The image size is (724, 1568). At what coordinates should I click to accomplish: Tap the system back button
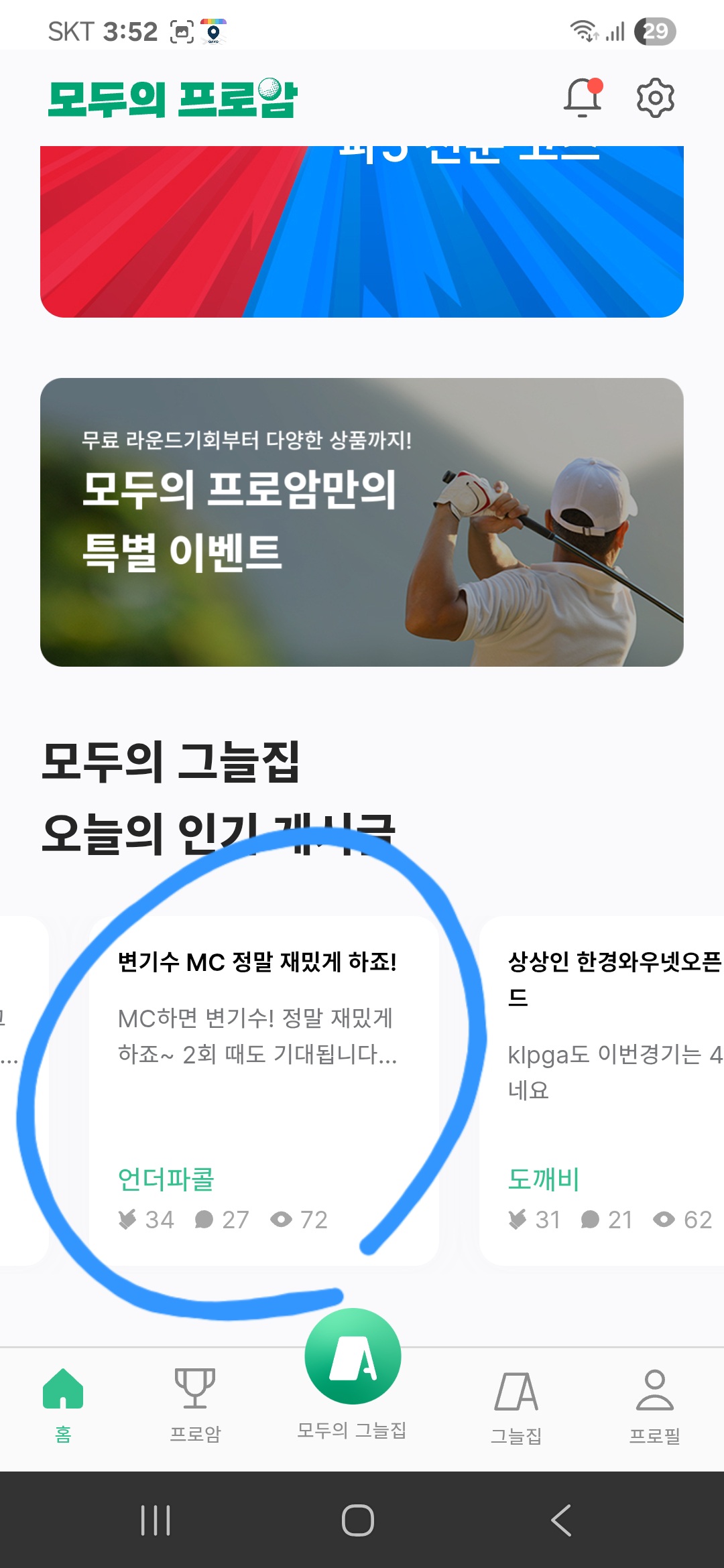[561, 1520]
